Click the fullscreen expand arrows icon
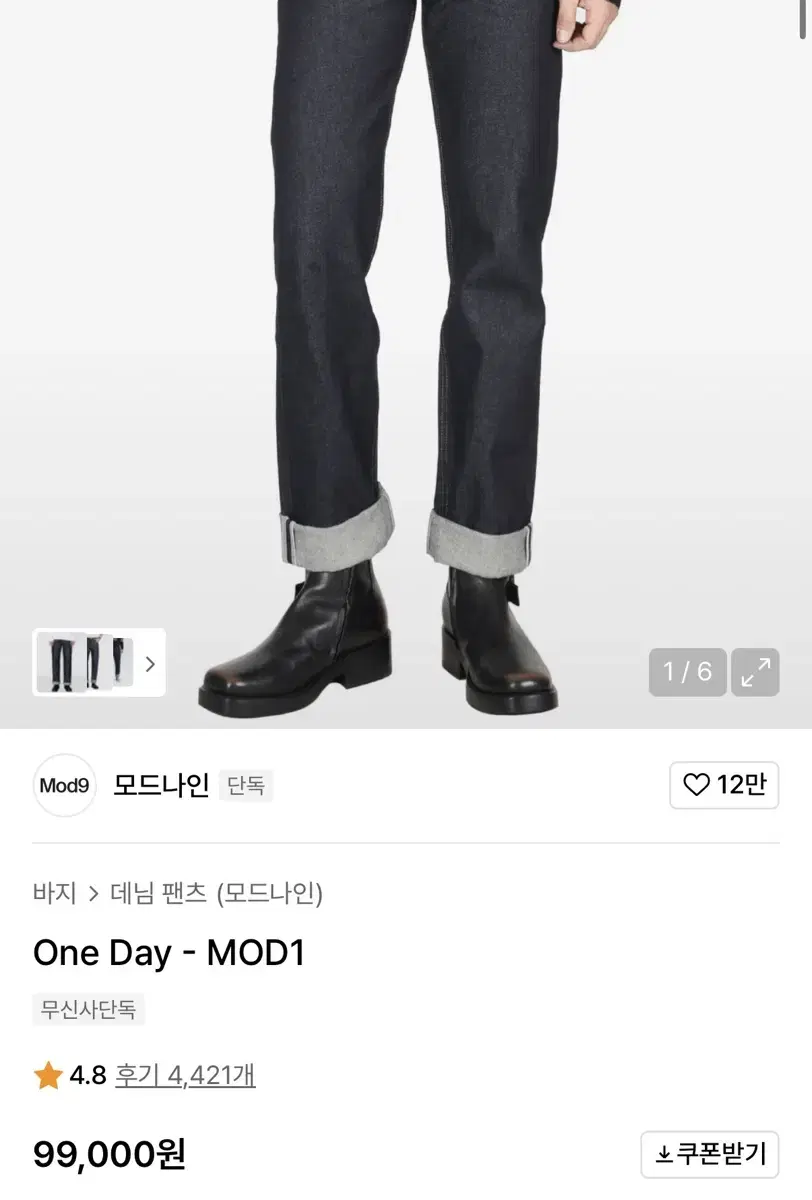Viewport: 812px width, 1200px height. click(755, 674)
